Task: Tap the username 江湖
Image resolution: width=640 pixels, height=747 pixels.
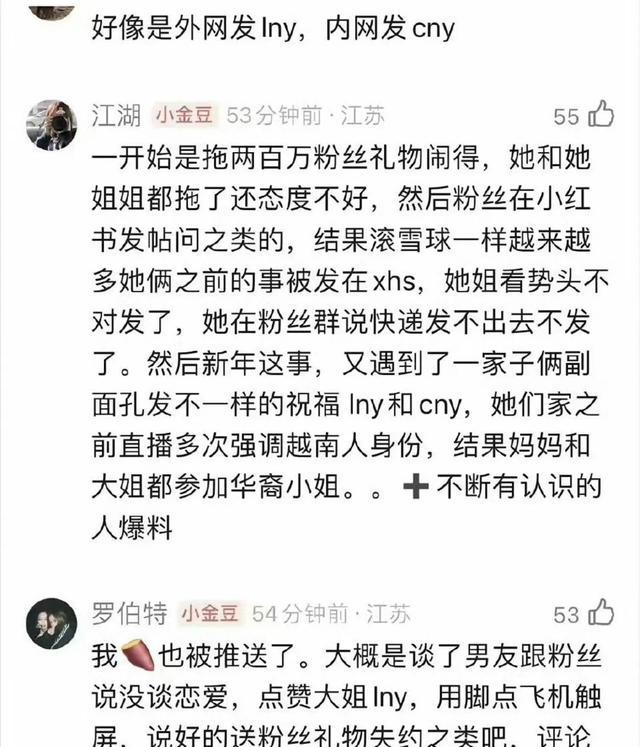Action: point(117,115)
